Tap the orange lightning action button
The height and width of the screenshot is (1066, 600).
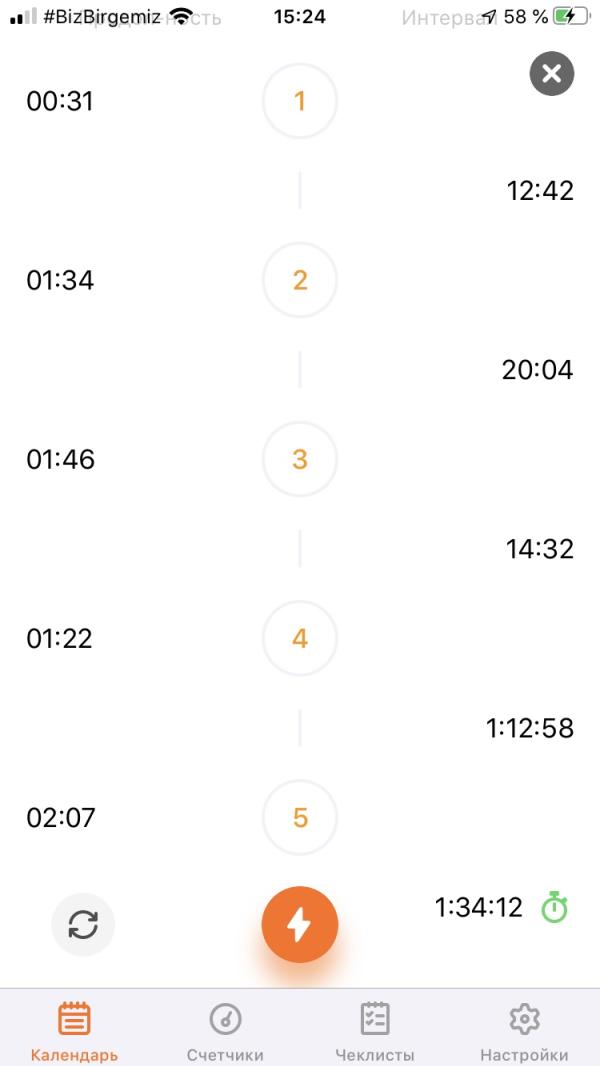300,925
